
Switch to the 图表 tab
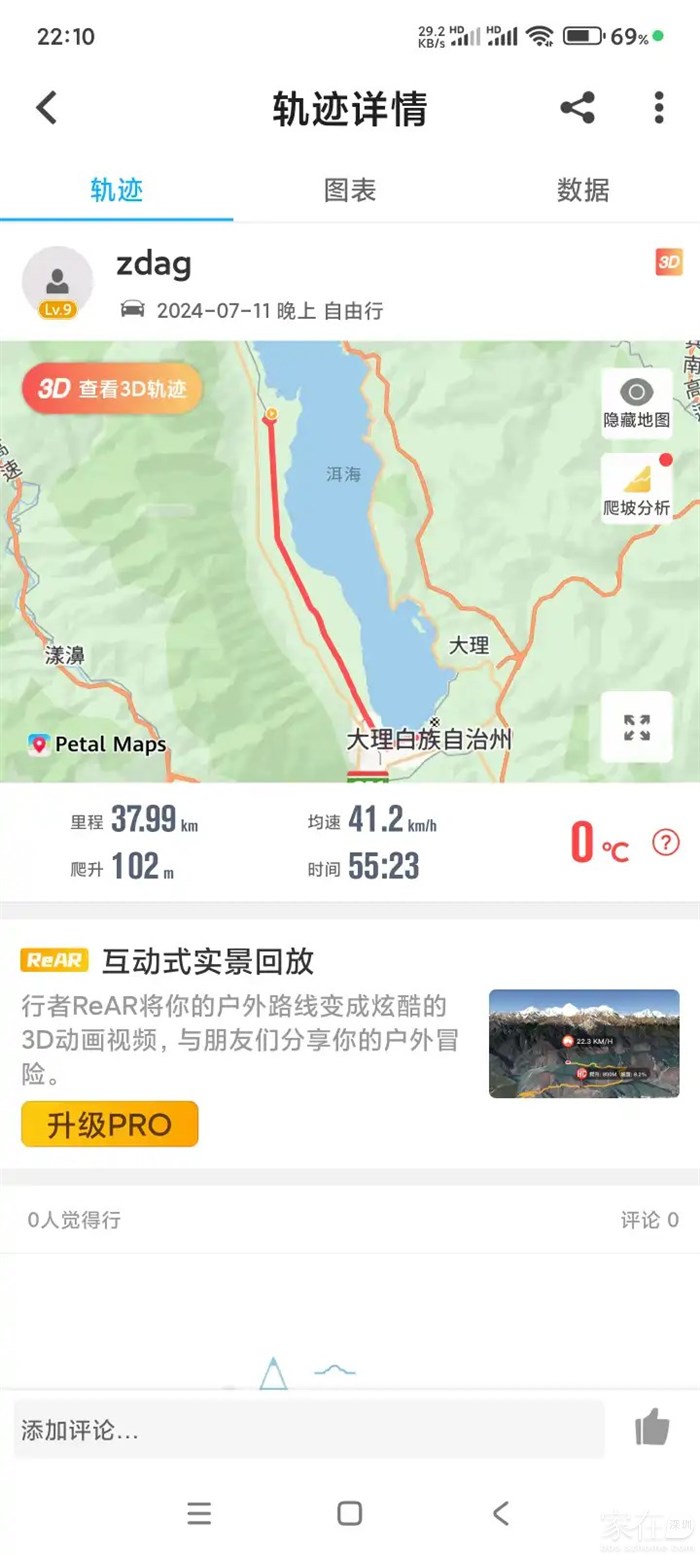[x=350, y=190]
